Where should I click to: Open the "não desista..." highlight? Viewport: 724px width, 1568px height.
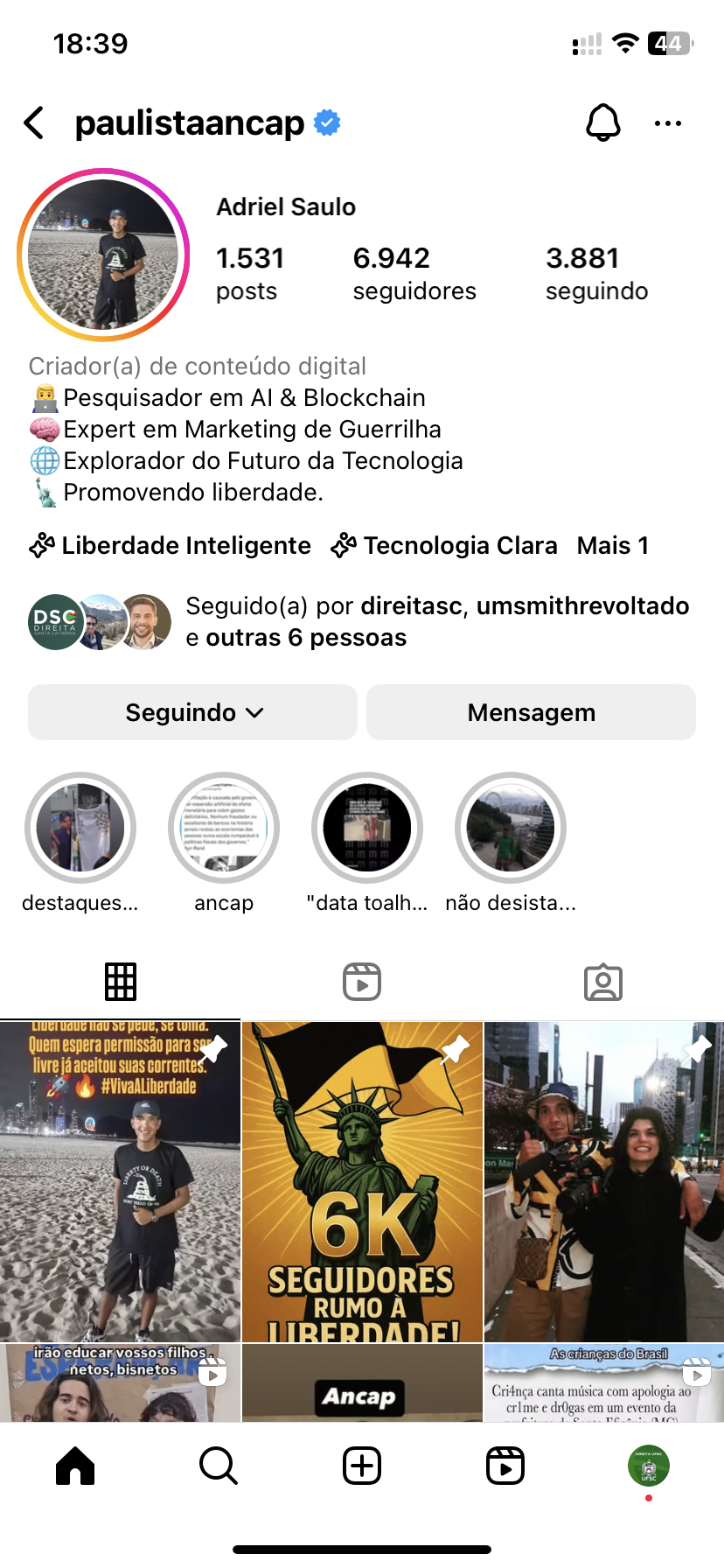[x=511, y=828]
